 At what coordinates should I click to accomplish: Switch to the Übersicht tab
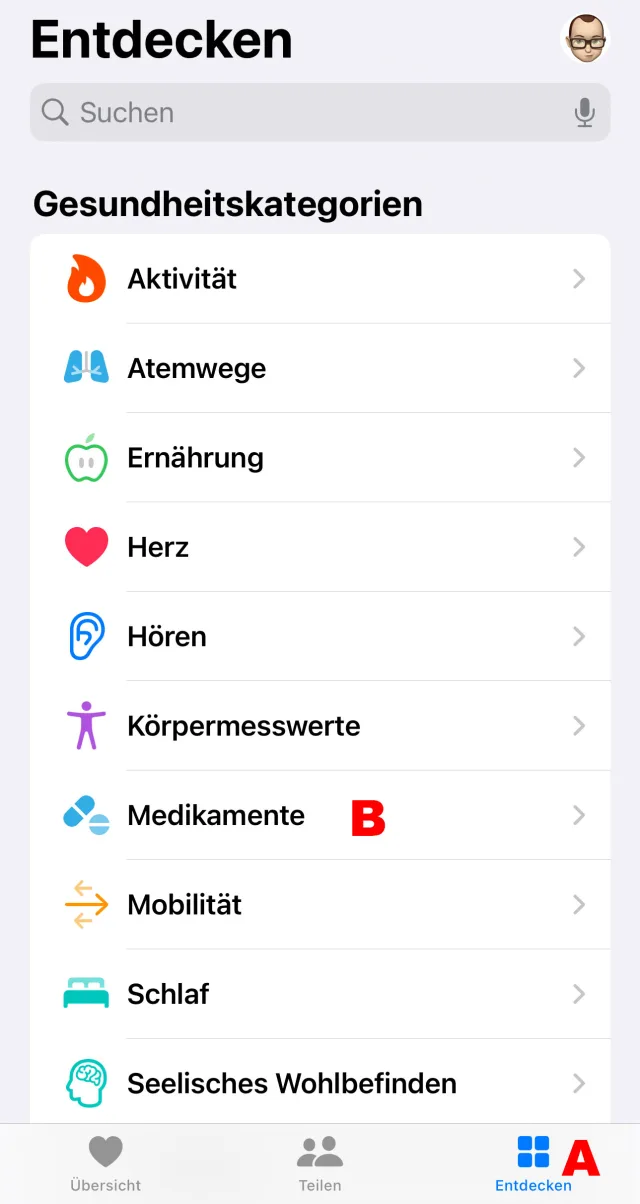pyautogui.click(x=105, y=1164)
